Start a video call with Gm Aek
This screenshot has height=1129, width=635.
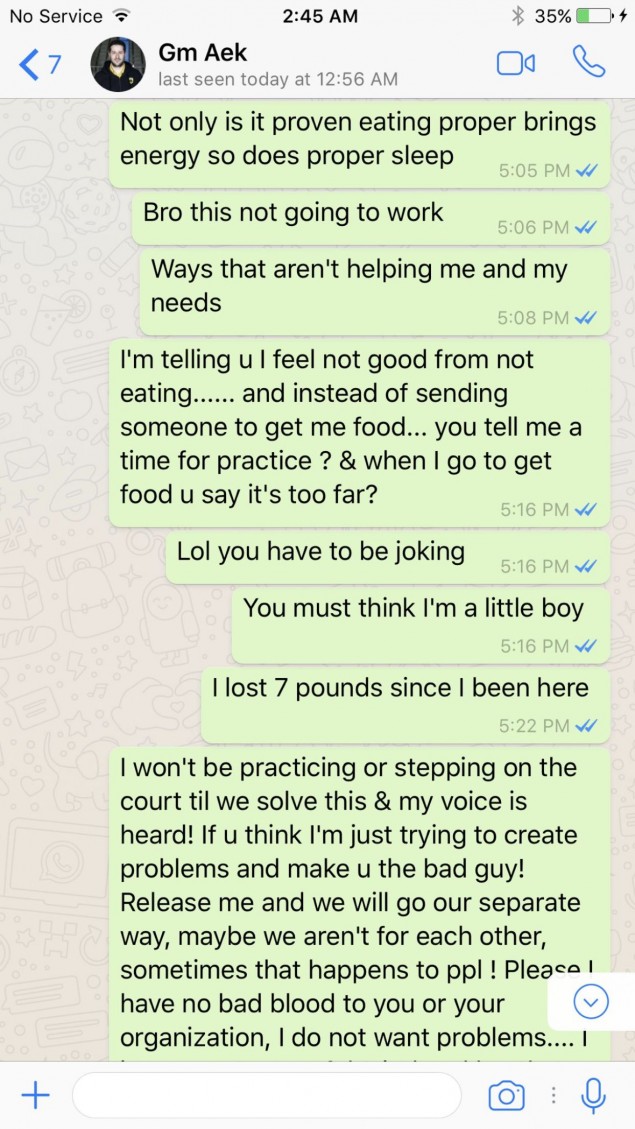[x=516, y=64]
